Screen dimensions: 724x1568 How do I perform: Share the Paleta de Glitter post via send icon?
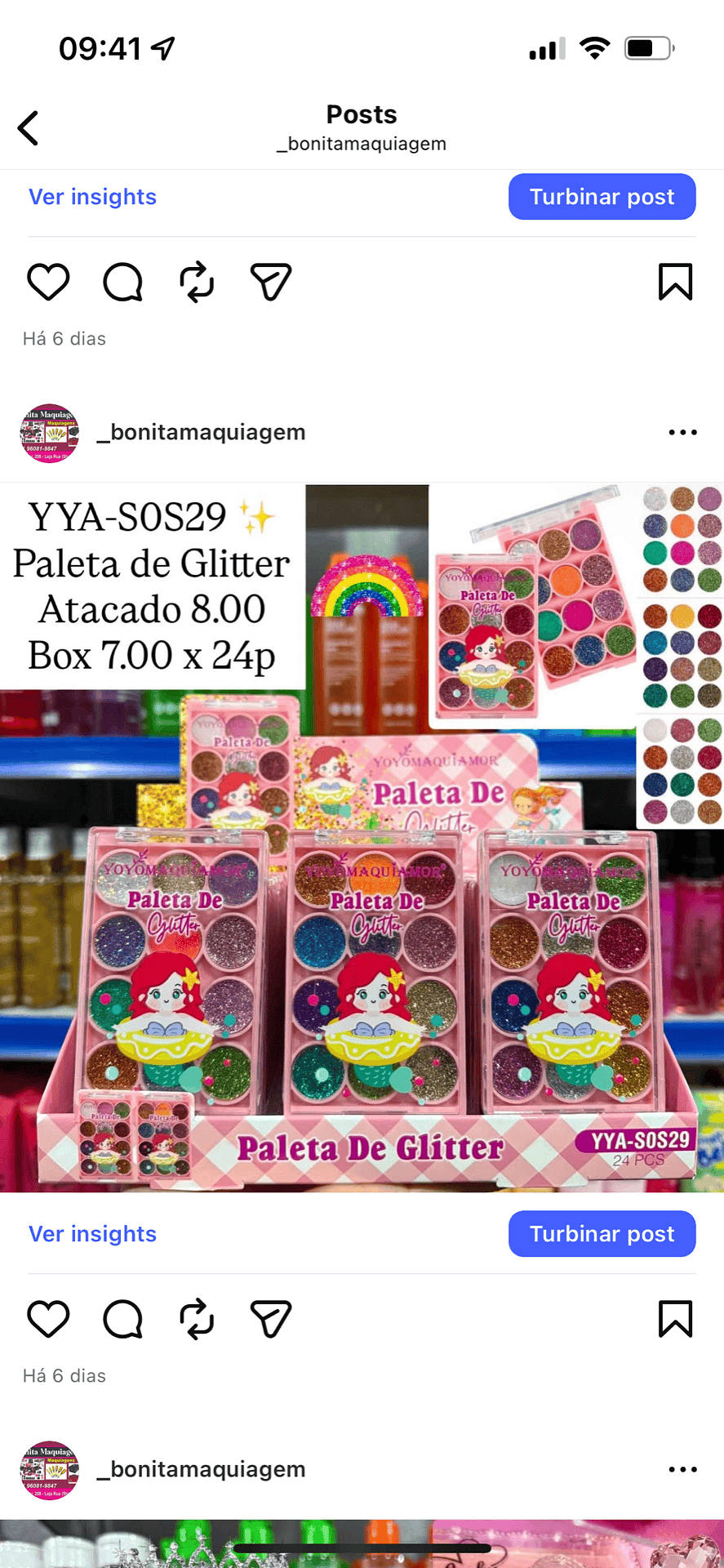(x=270, y=1318)
